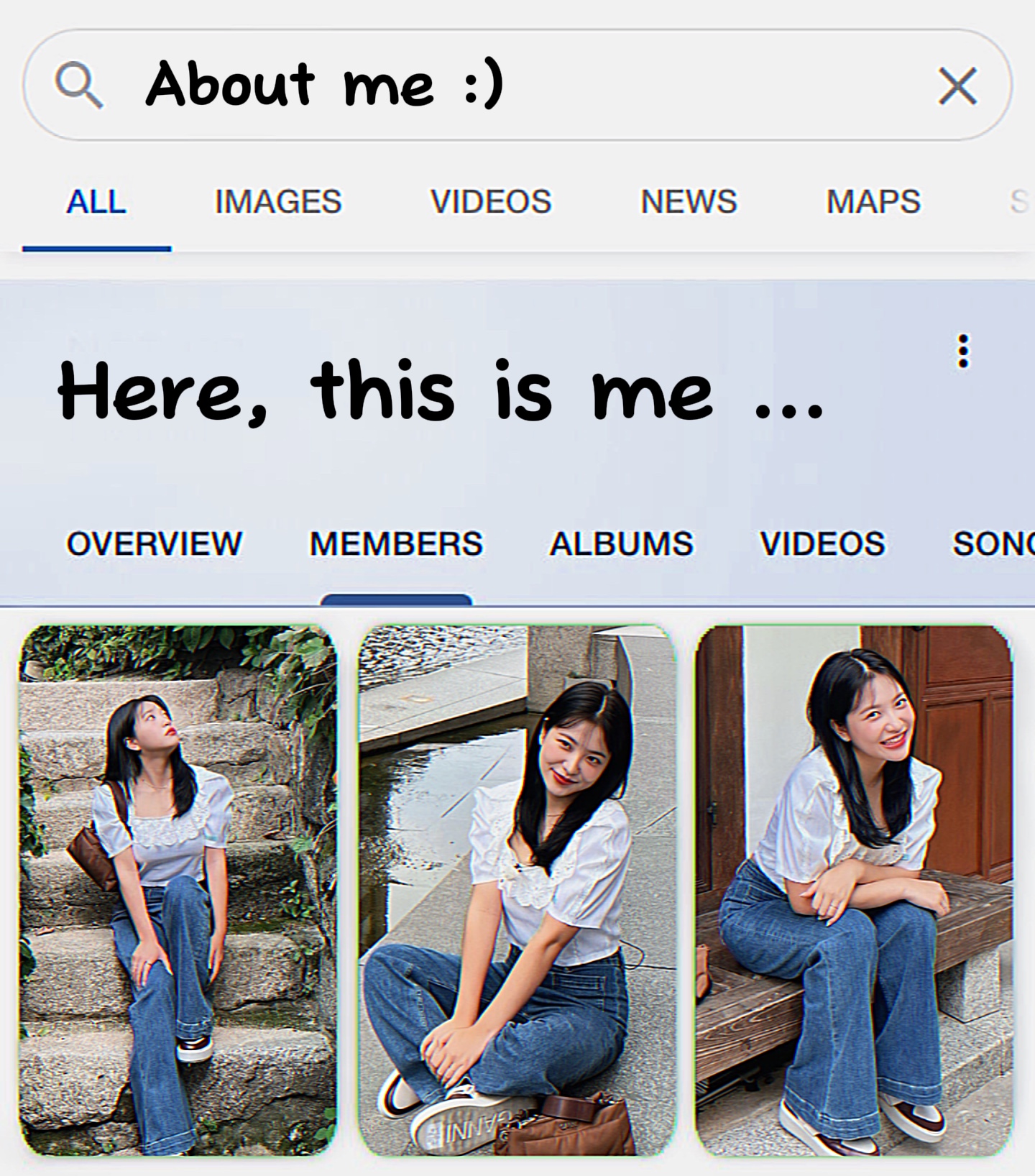Go to the VIDEOS search results

(490, 202)
